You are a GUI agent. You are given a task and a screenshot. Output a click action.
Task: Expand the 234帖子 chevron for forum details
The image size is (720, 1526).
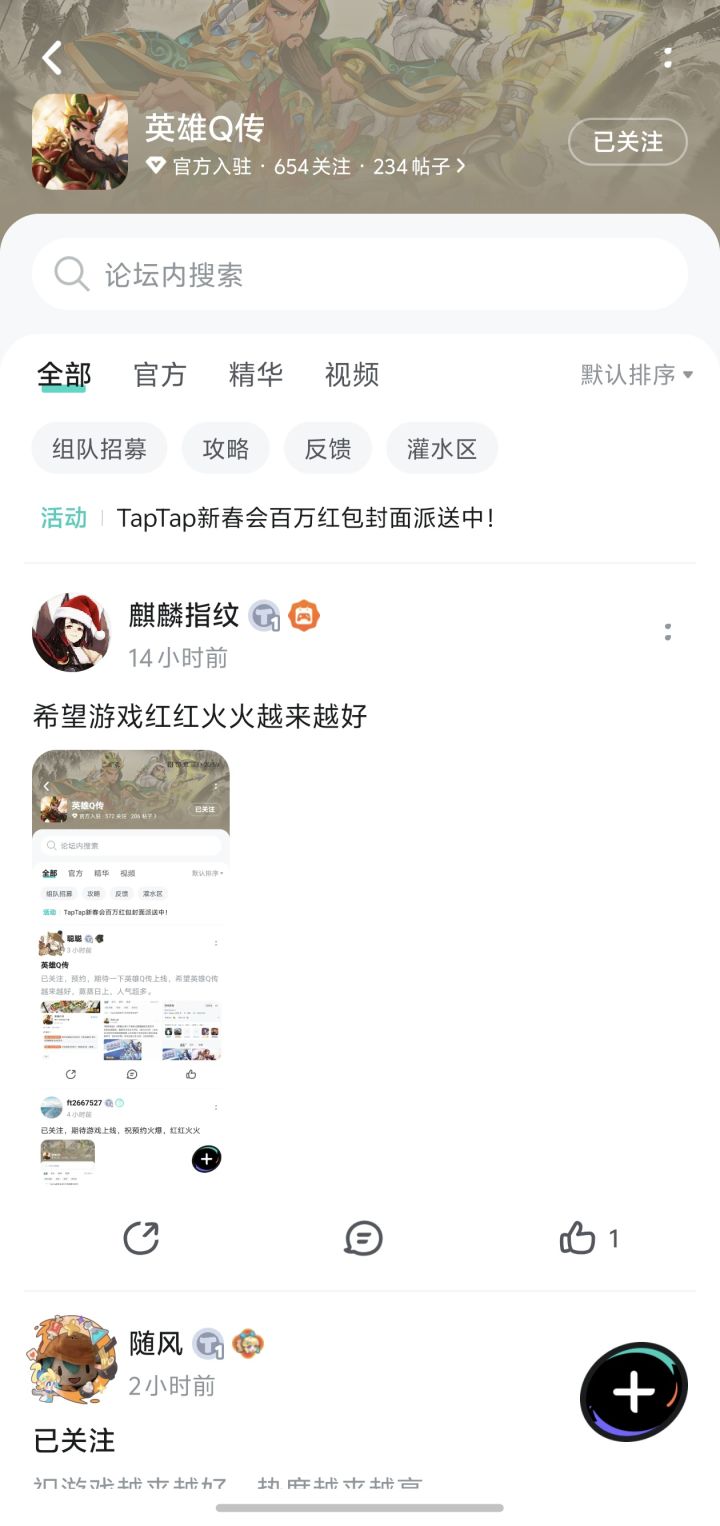(x=462, y=167)
